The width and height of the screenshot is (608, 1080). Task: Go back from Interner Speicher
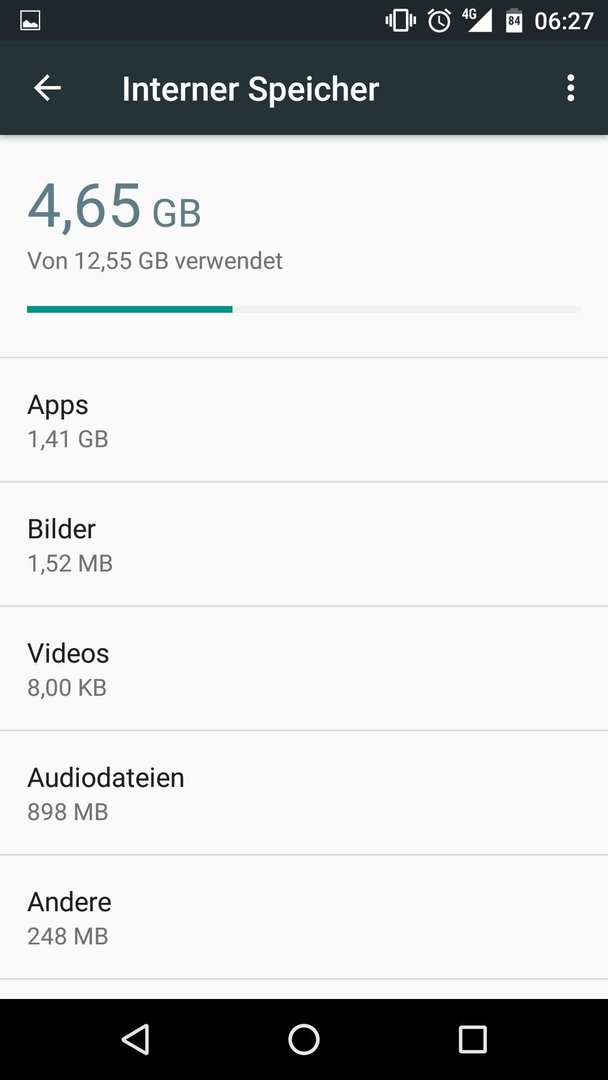pos(48,88)
